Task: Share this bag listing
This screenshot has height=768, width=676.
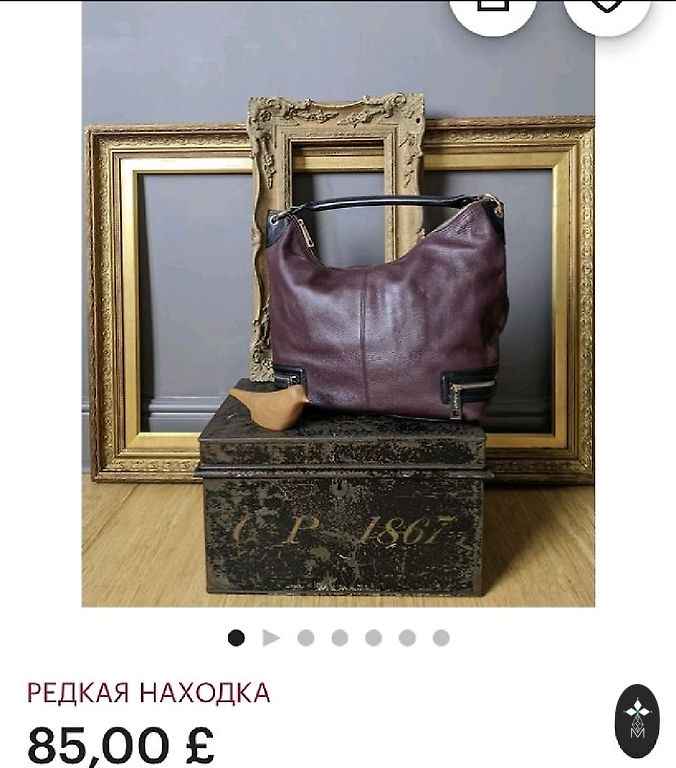Action: point(491,10)
